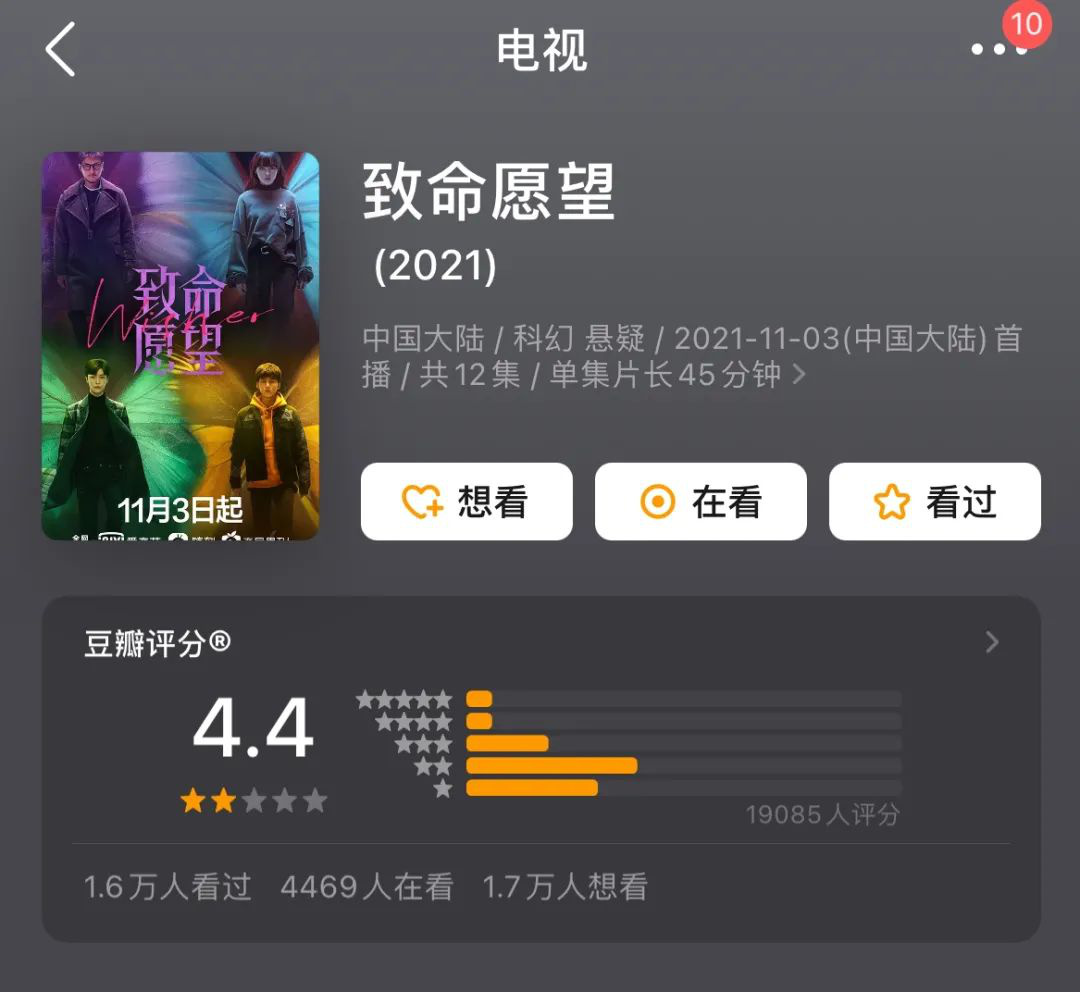Mark the show as 在看
1080x992 pixels.
700,502
